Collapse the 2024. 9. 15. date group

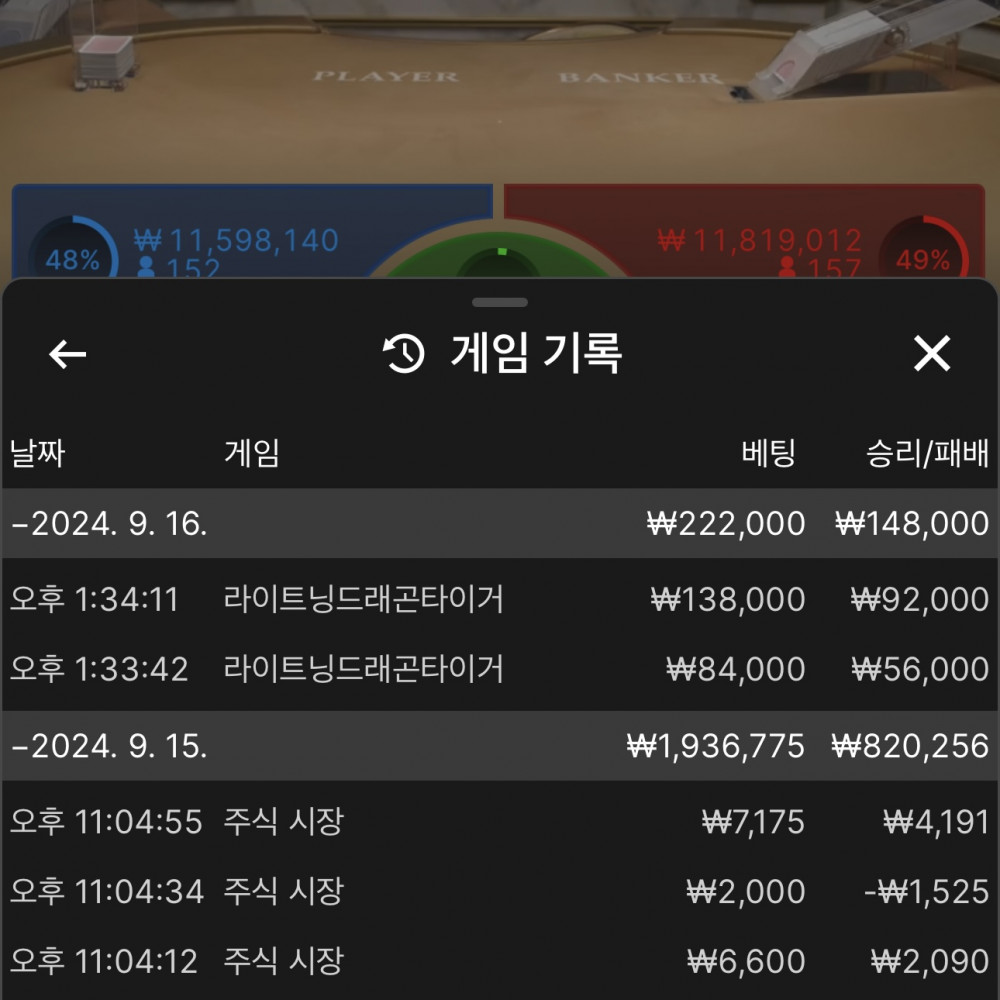(110, 747)
